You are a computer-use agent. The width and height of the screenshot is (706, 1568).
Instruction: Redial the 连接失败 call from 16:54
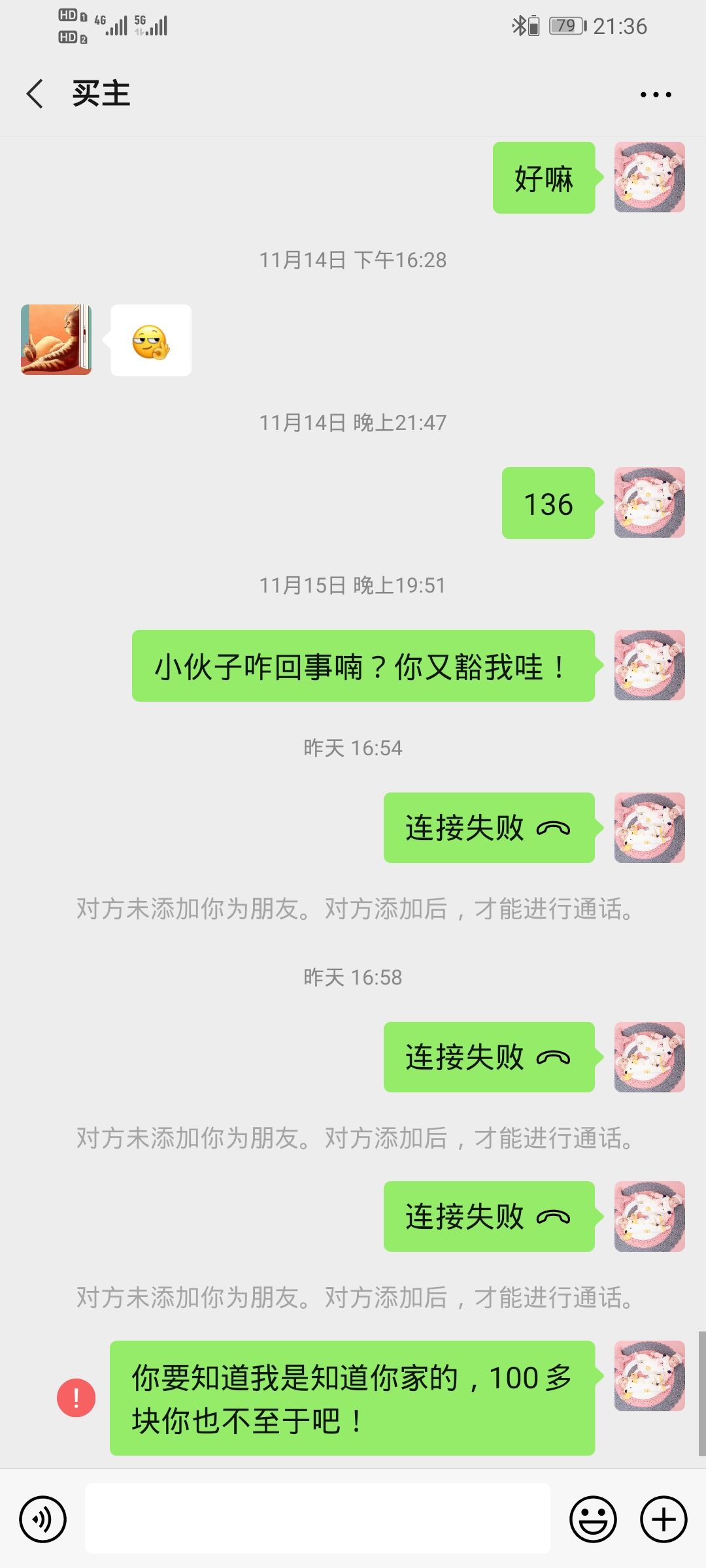(488, 828)
